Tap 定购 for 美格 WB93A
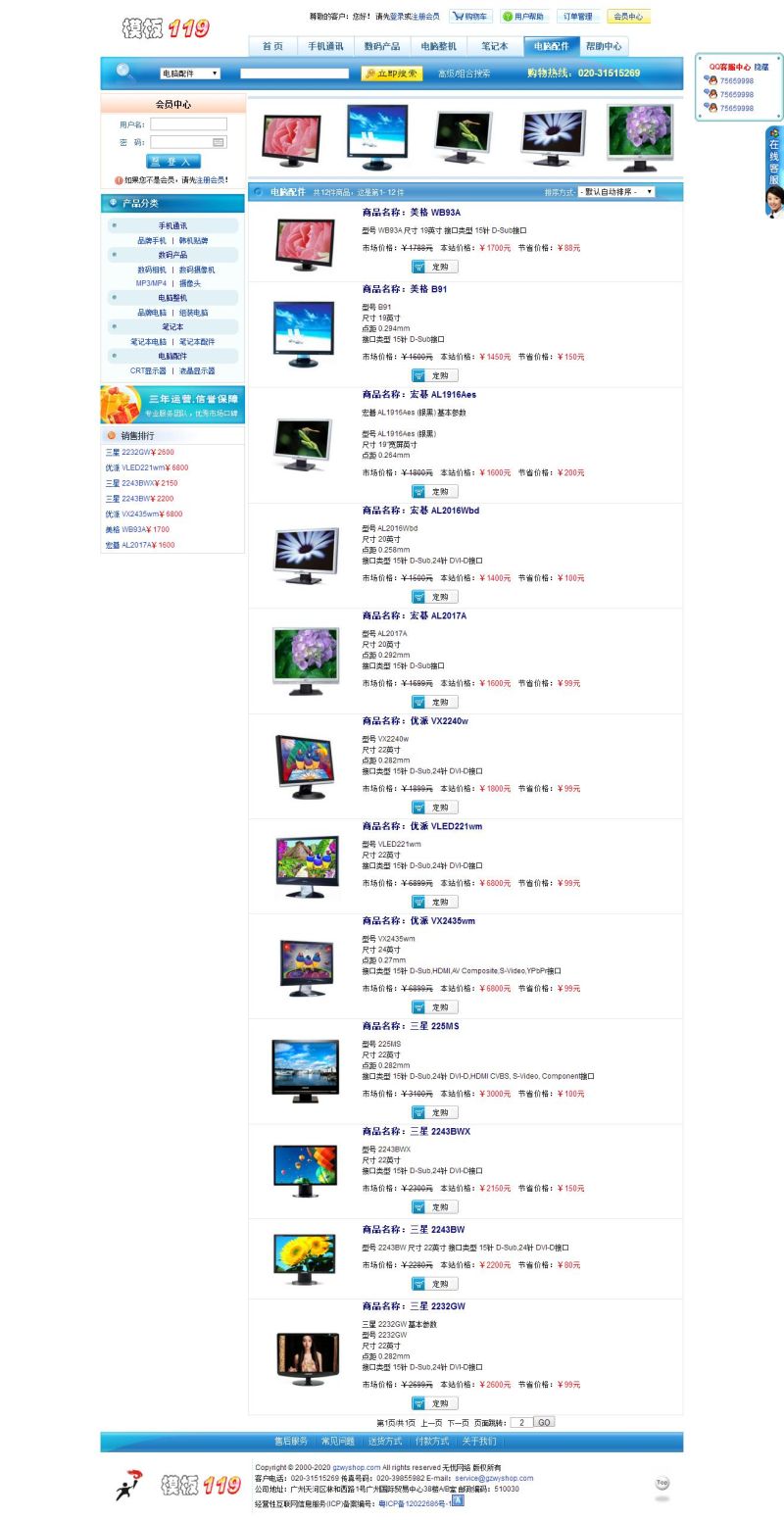This screenshot has width=784, height=1520. click(434, 267)
